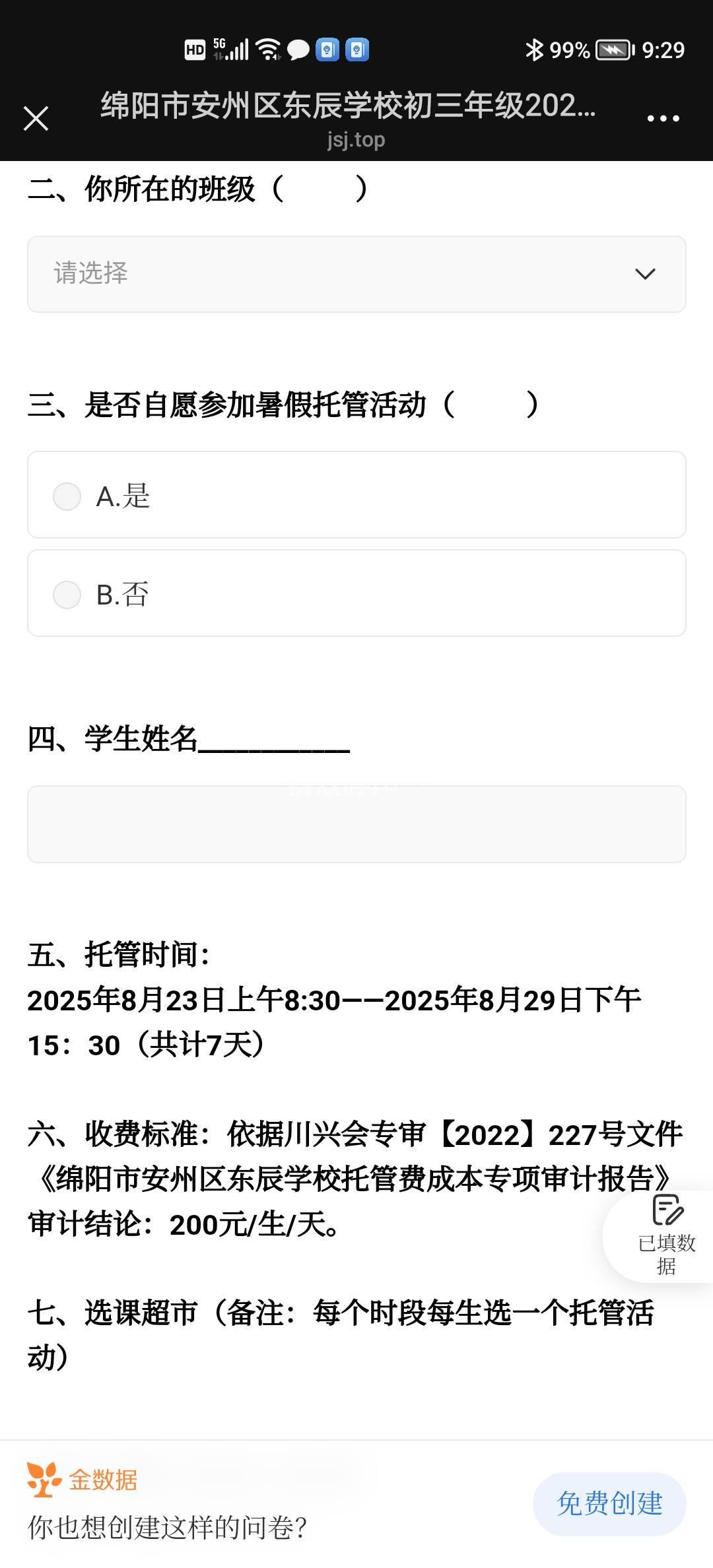713x1568 pixels.
Task: Open the three-dot overflow menu
Action: coord(663,119)
